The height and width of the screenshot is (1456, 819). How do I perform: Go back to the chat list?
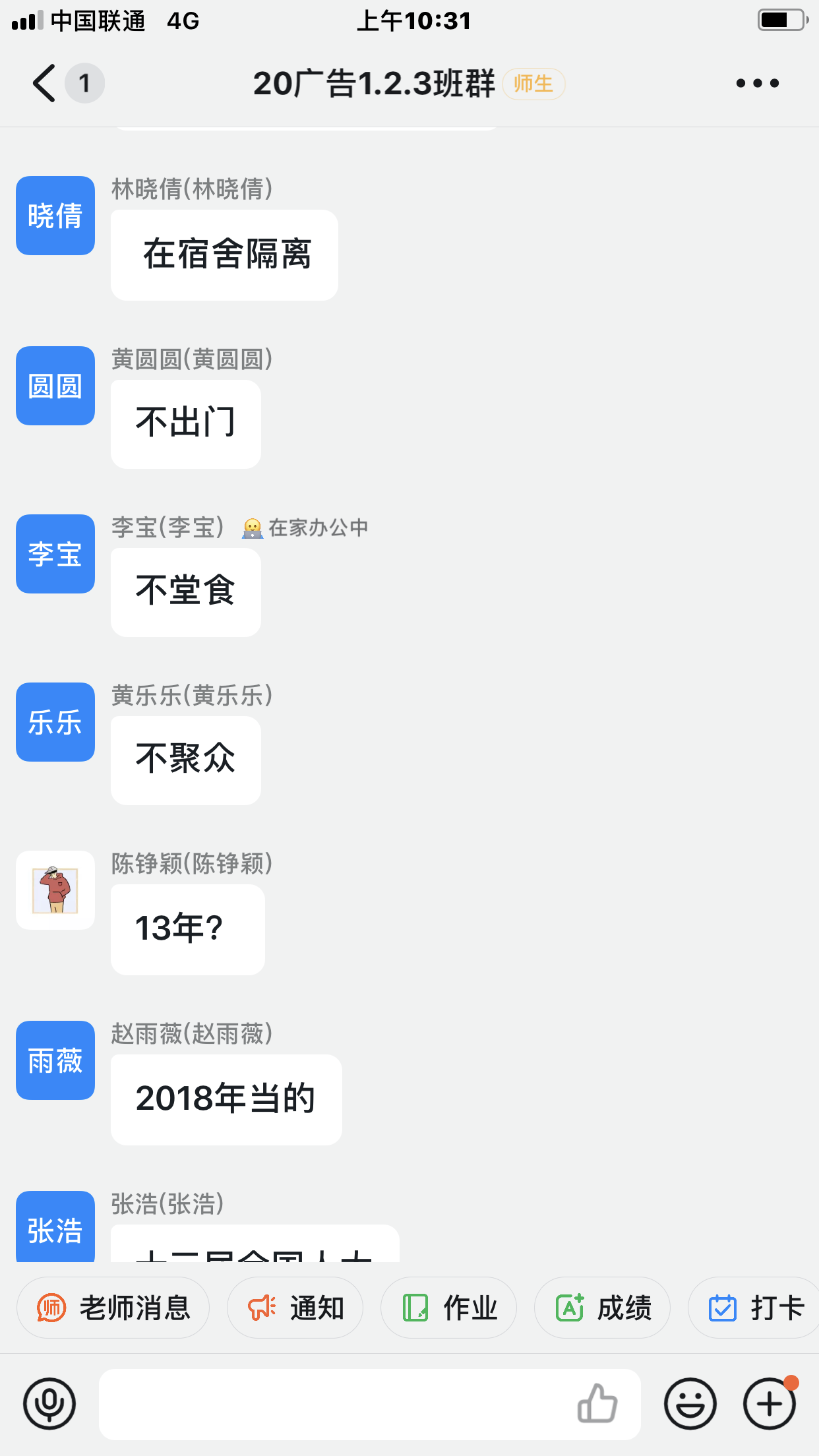click(x=45, y=84)
